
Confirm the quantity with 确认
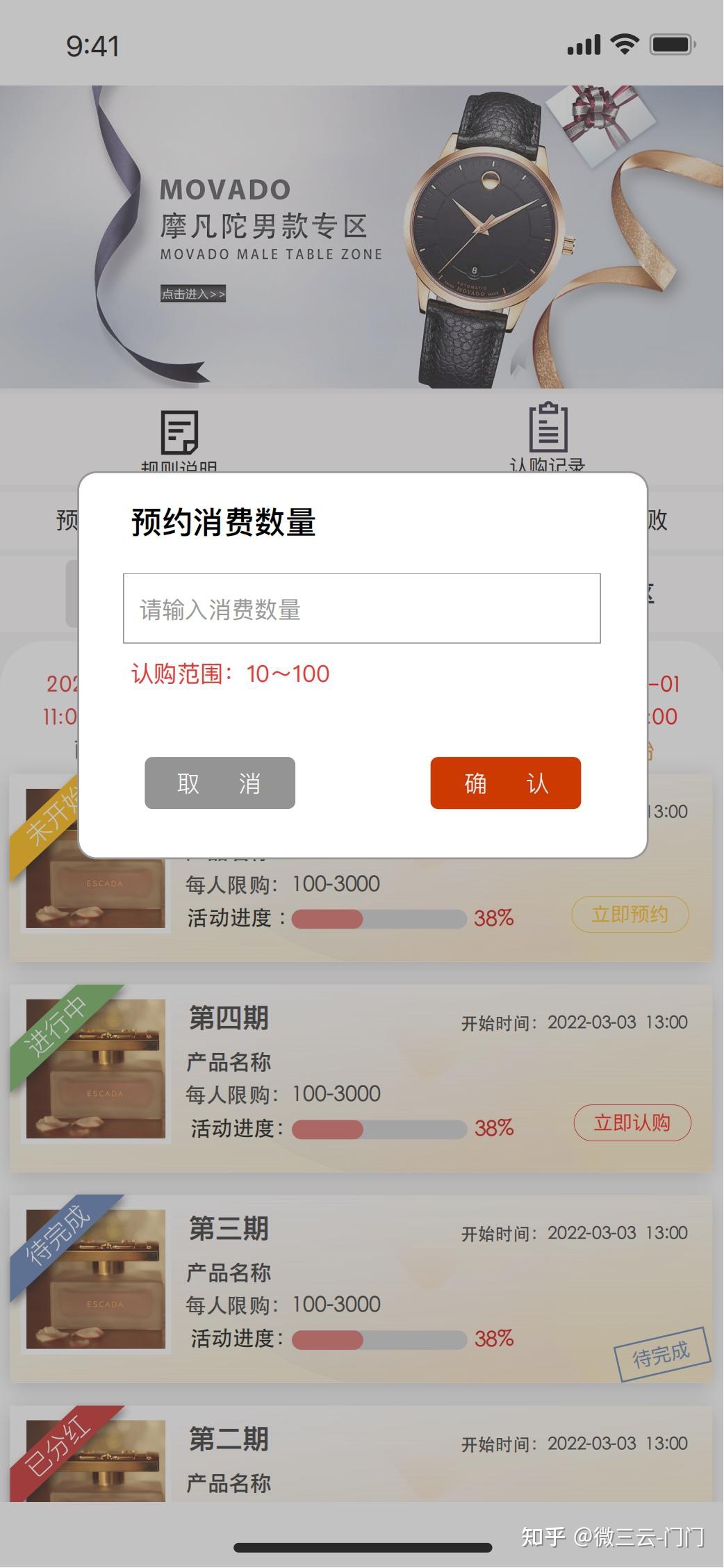click(x=505, y=783)
